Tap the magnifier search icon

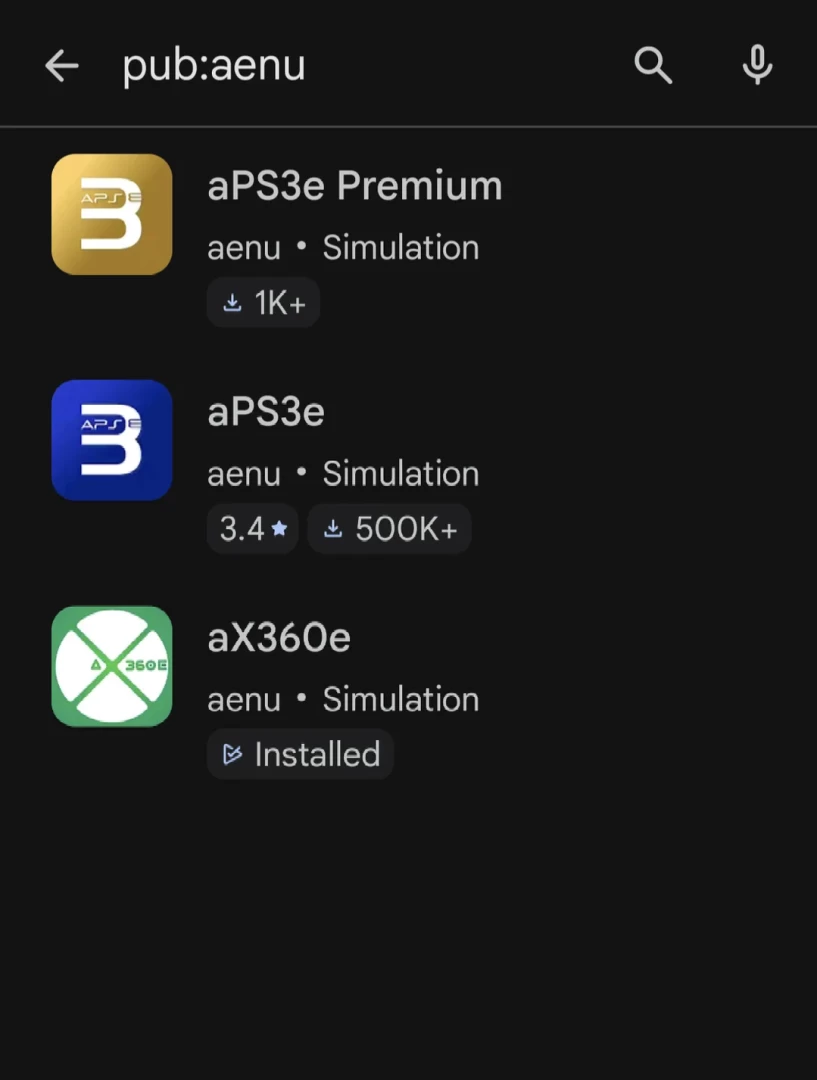653,67
